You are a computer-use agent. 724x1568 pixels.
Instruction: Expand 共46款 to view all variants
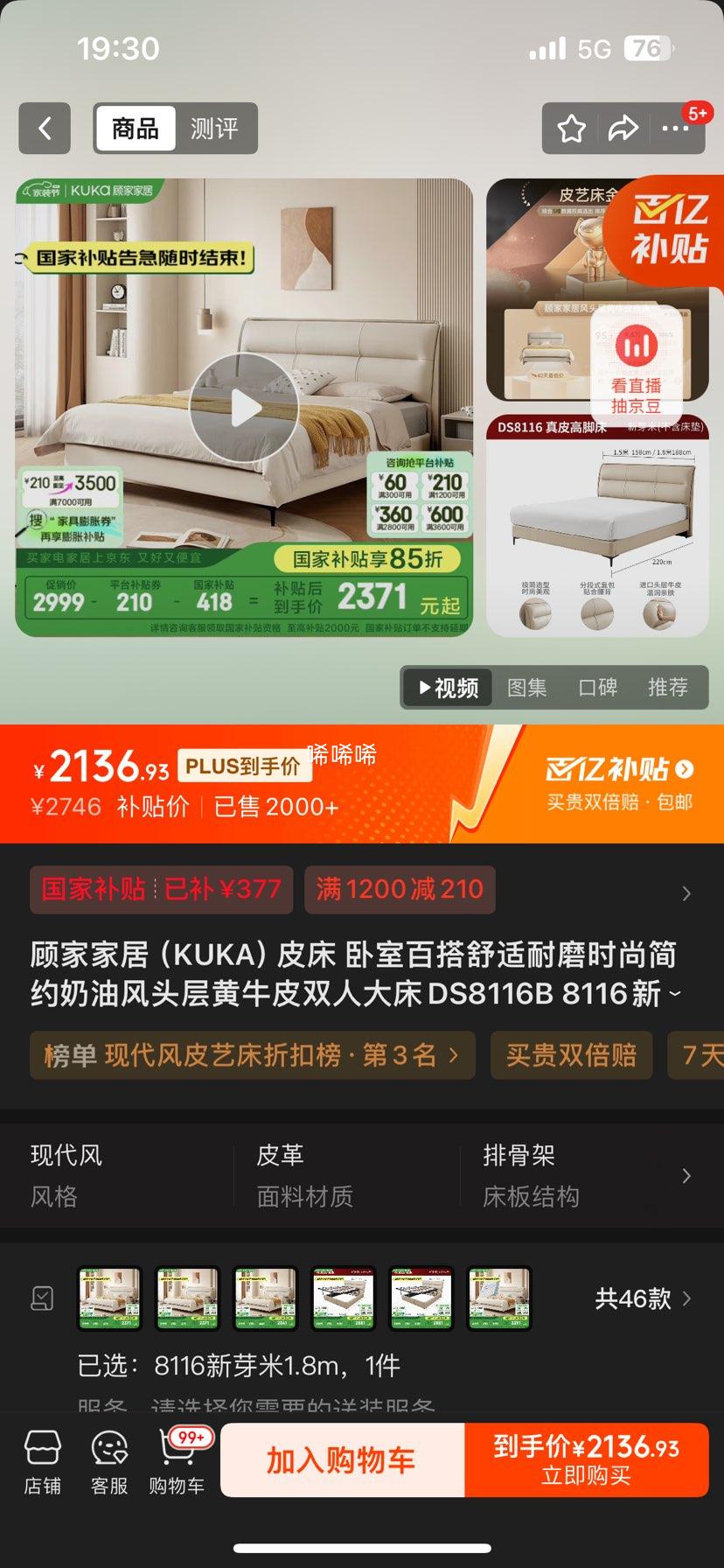click(x=644, y=1298)
